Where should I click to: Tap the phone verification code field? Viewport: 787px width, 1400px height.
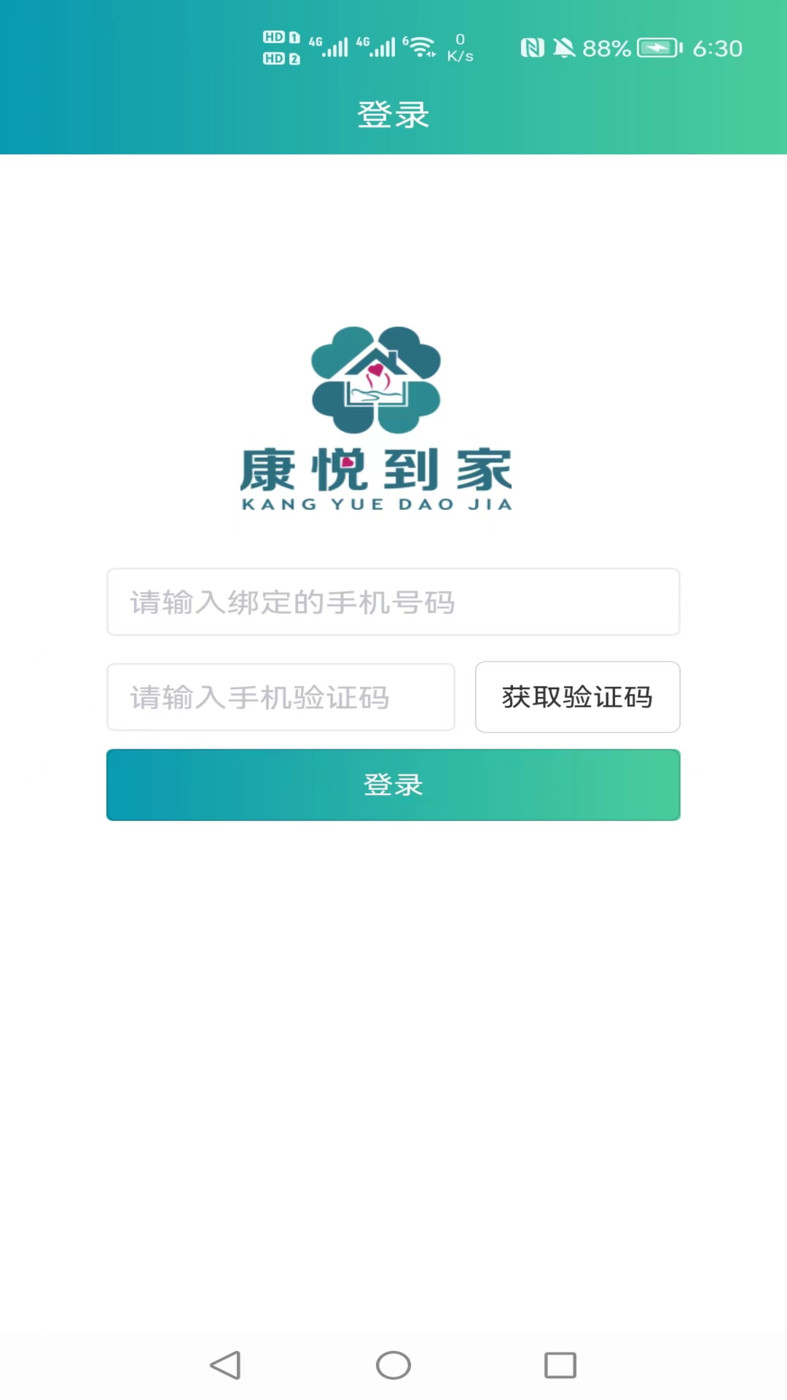(281, 697)
